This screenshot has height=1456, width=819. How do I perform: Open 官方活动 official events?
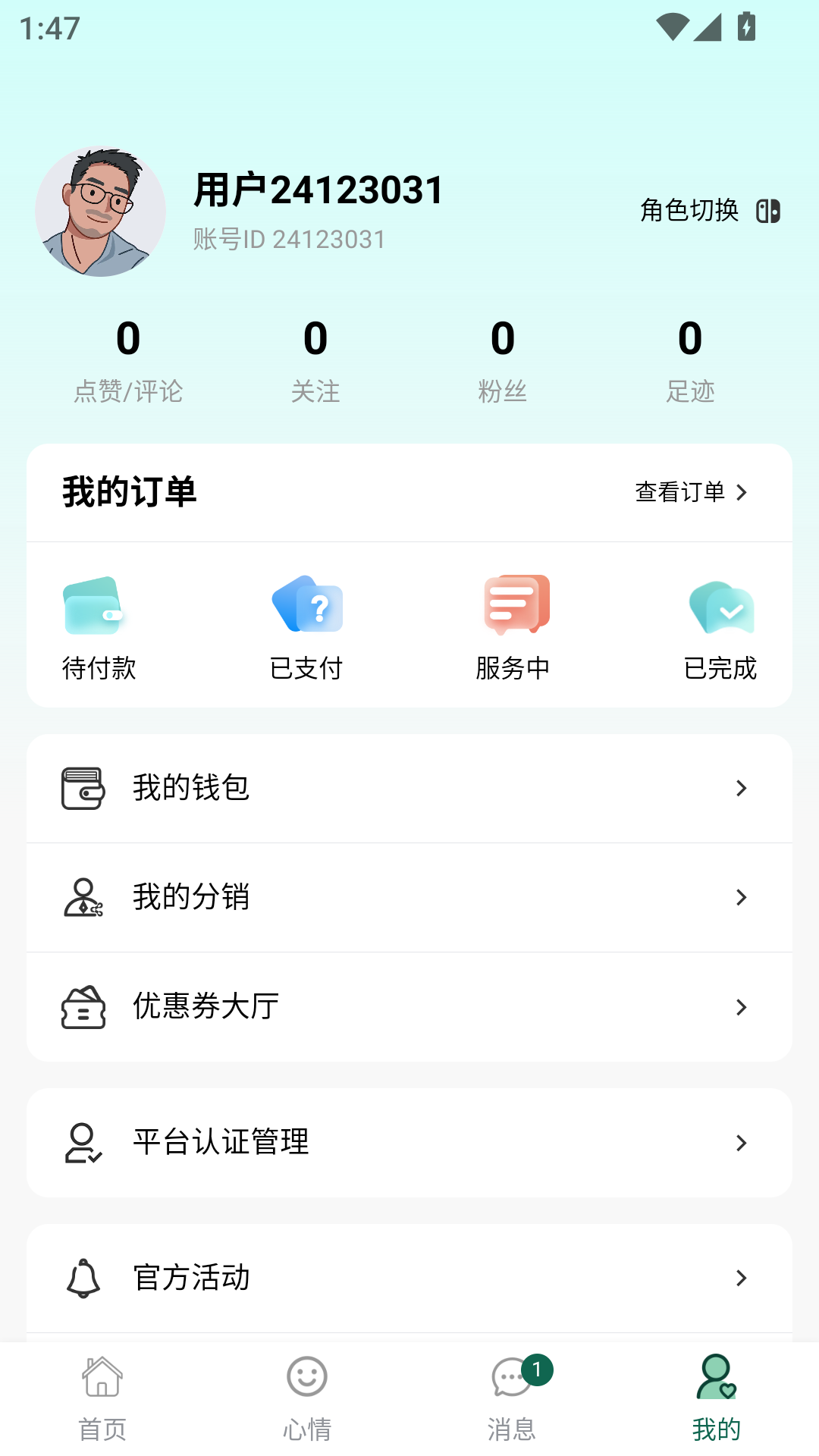tap(409, 1278)
